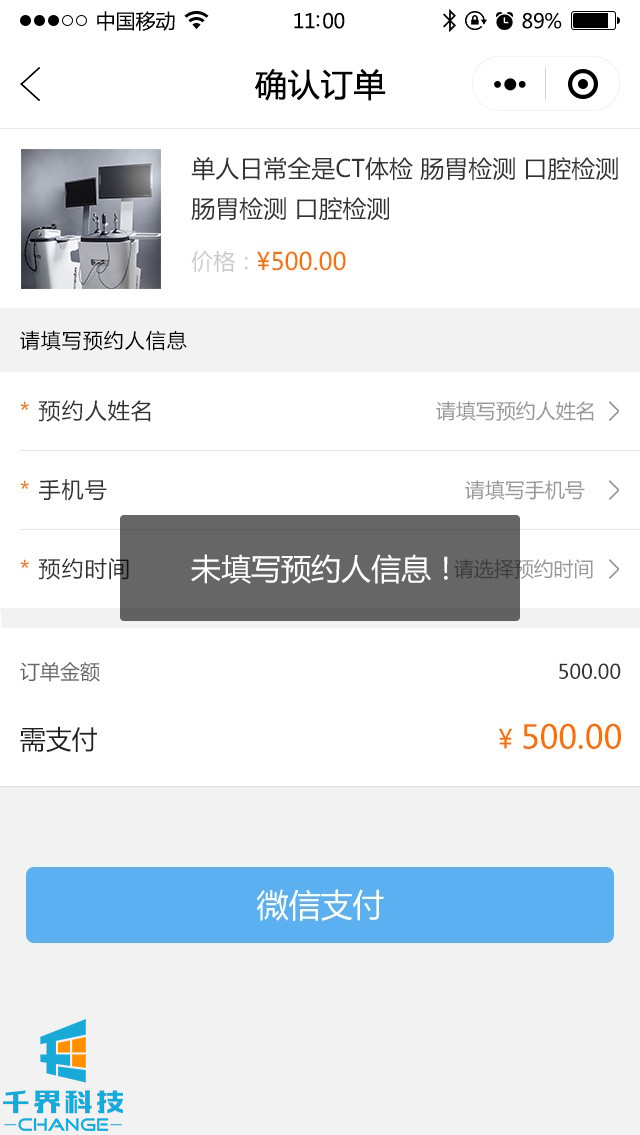Go back using the arrow icon

[31, 85]
